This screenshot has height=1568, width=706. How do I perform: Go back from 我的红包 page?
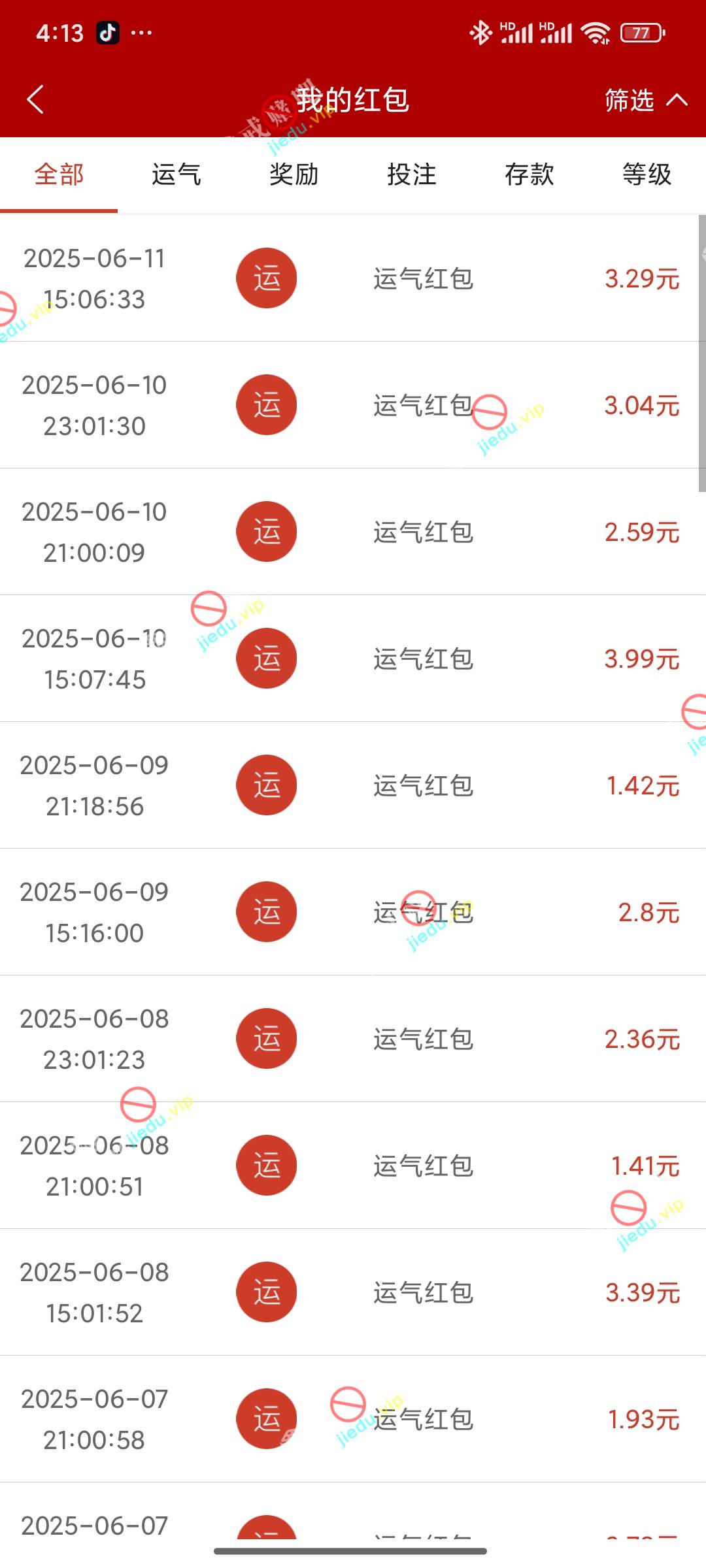click(x=35, y=100)
